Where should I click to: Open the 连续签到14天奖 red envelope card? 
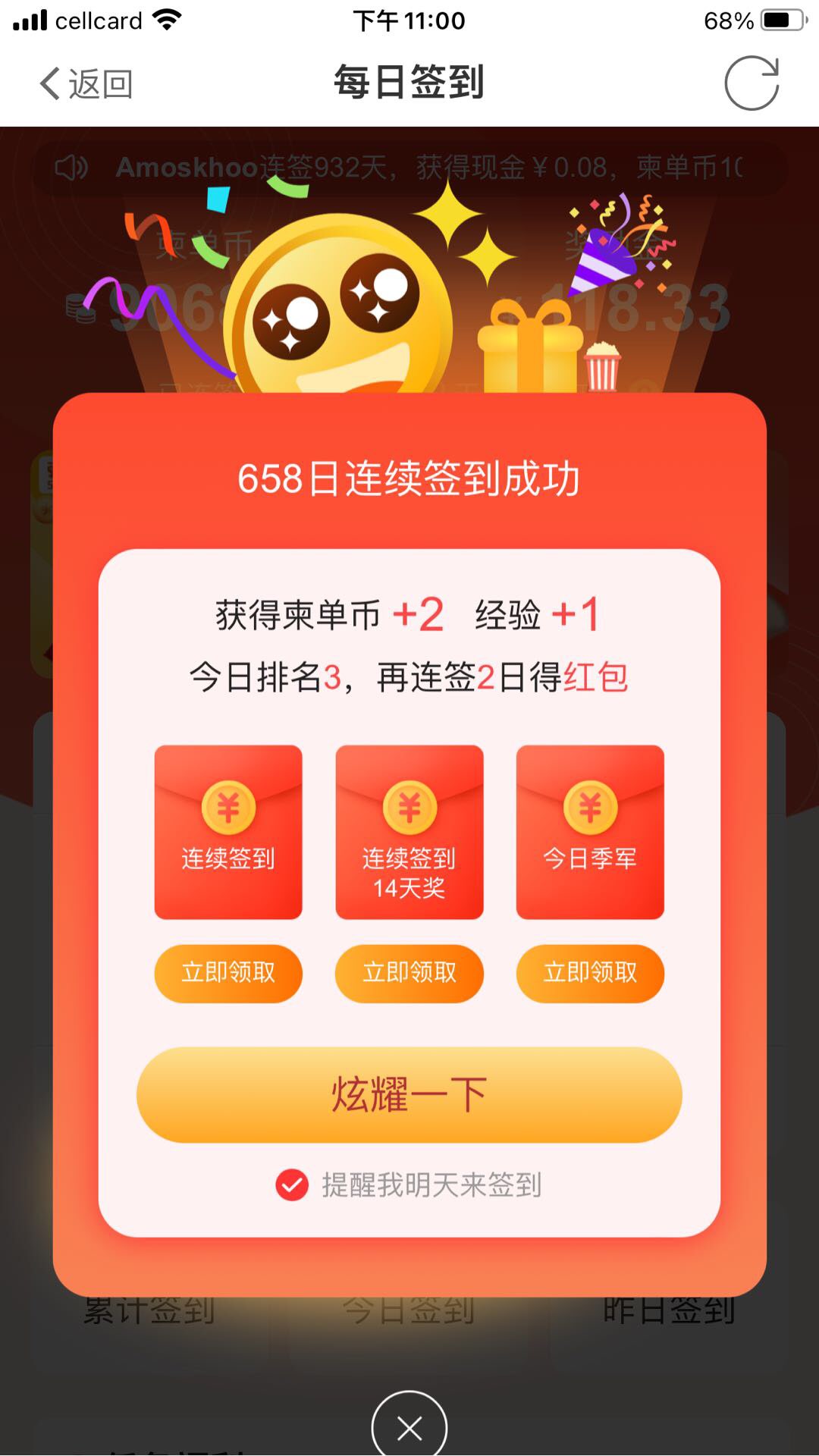point(409,832)
